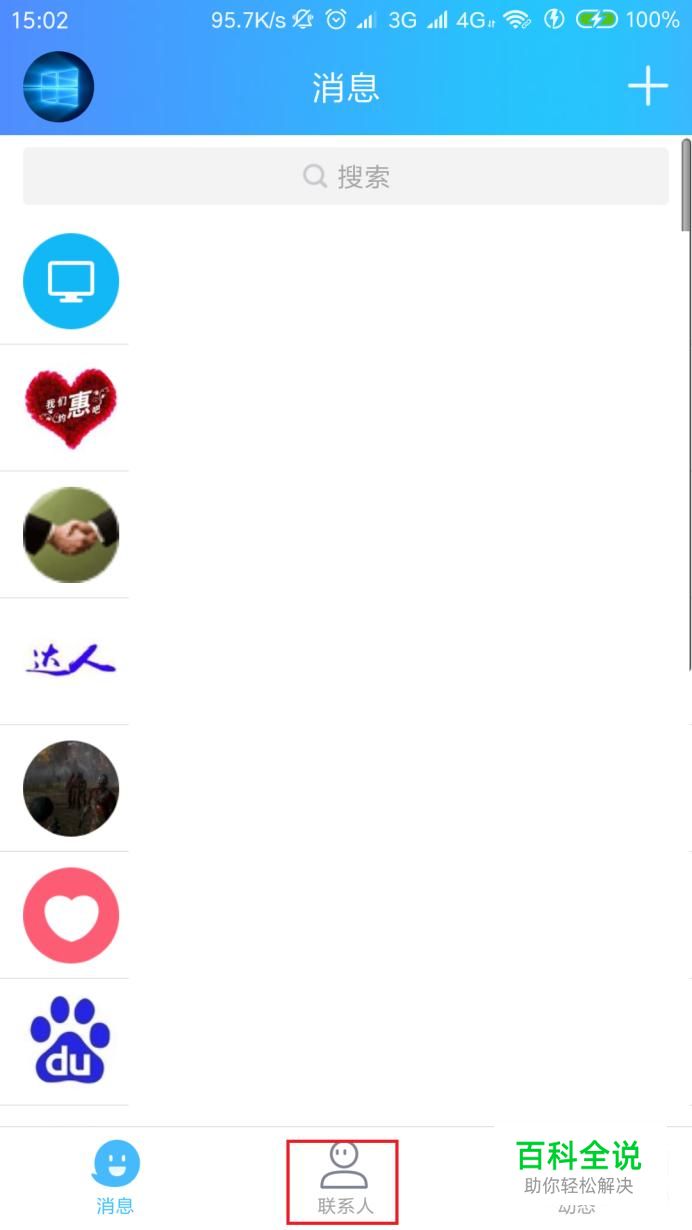Open the profile avatar in the header
This screenshot has width=692, height=1230.
point(58,87)
